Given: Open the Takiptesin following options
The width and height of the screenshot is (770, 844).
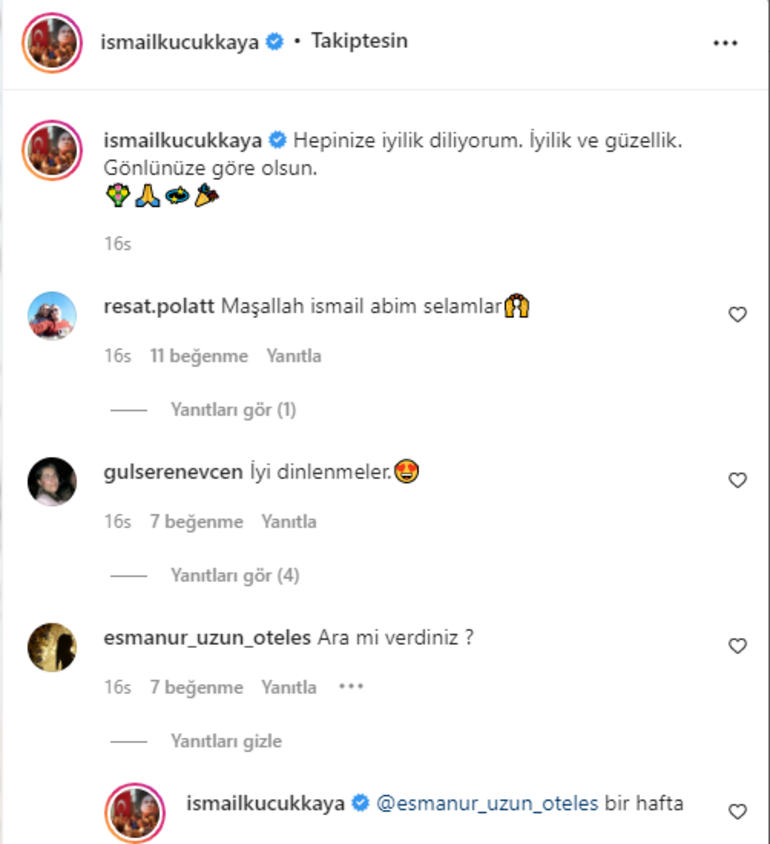Looking at the screenshot, I should point(359,42).
